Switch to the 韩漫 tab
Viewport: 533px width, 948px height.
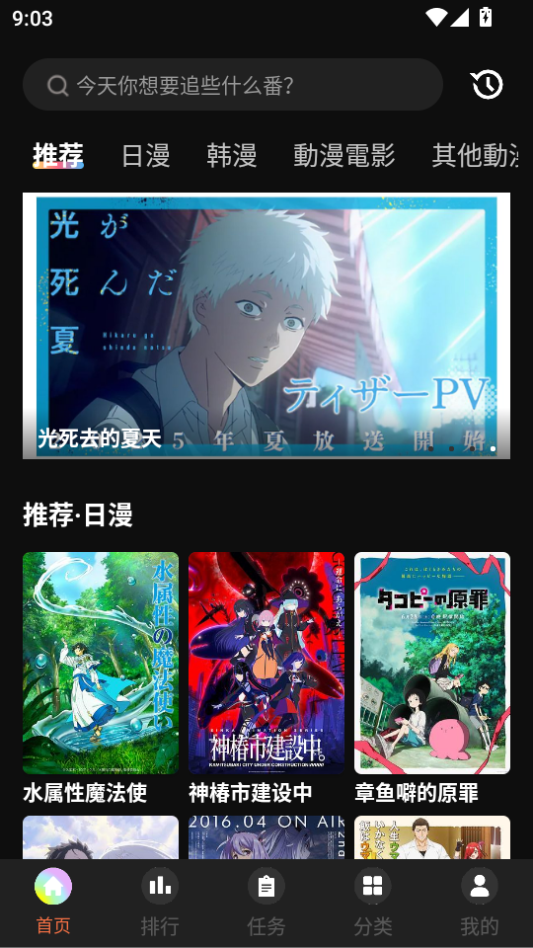pos(231,155)
